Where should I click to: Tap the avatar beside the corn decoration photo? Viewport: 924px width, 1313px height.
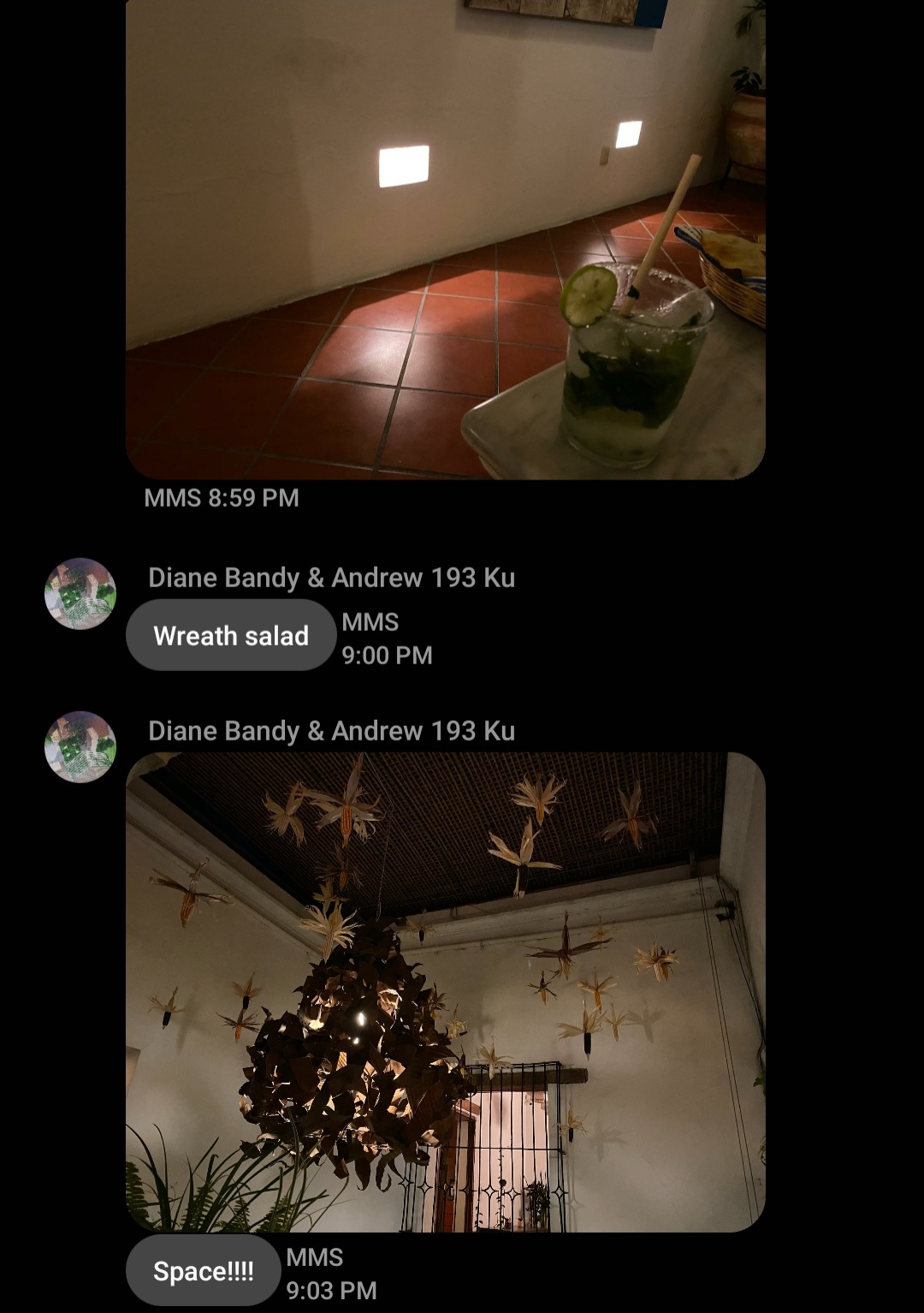80,747
